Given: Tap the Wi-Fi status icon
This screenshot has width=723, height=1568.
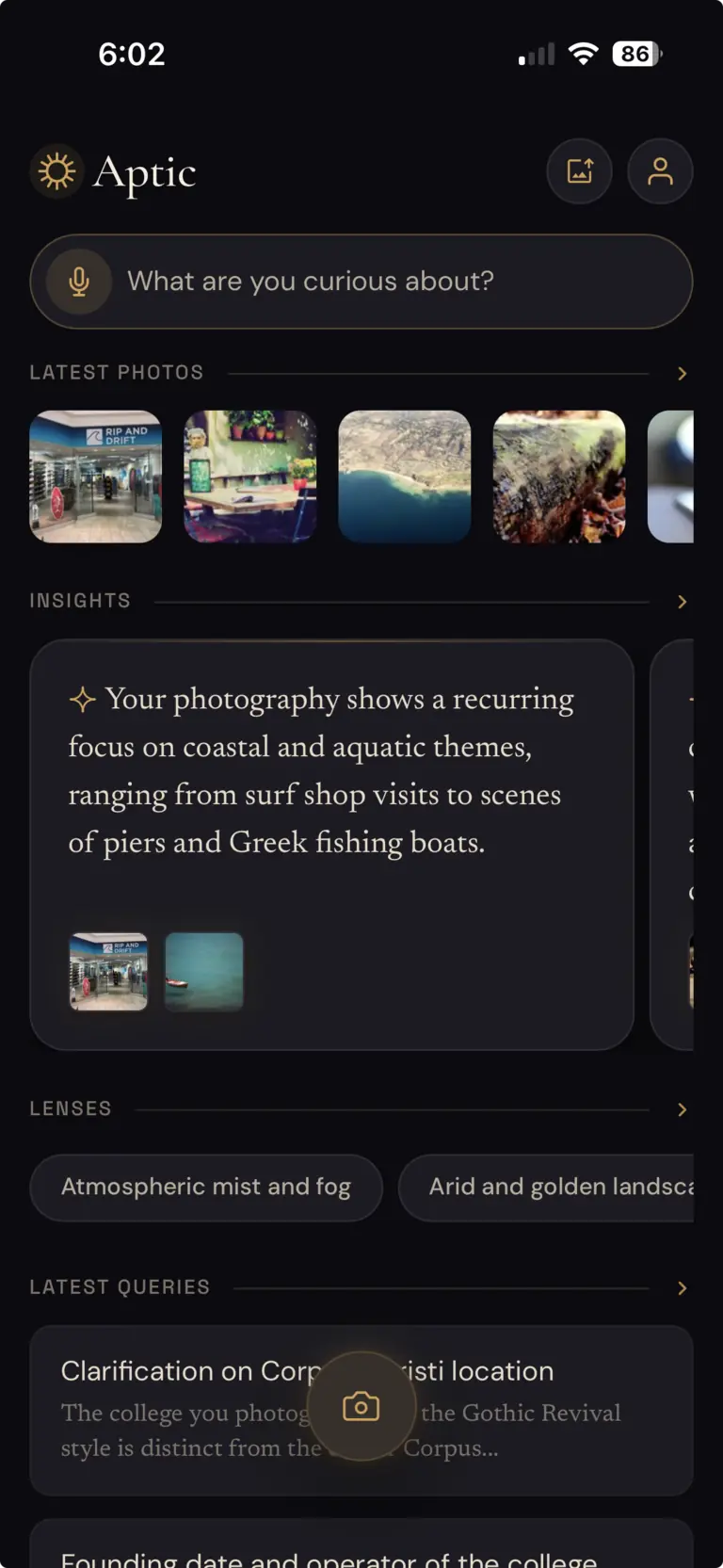Looking at the screenshot, I should (x=583, y=54).
